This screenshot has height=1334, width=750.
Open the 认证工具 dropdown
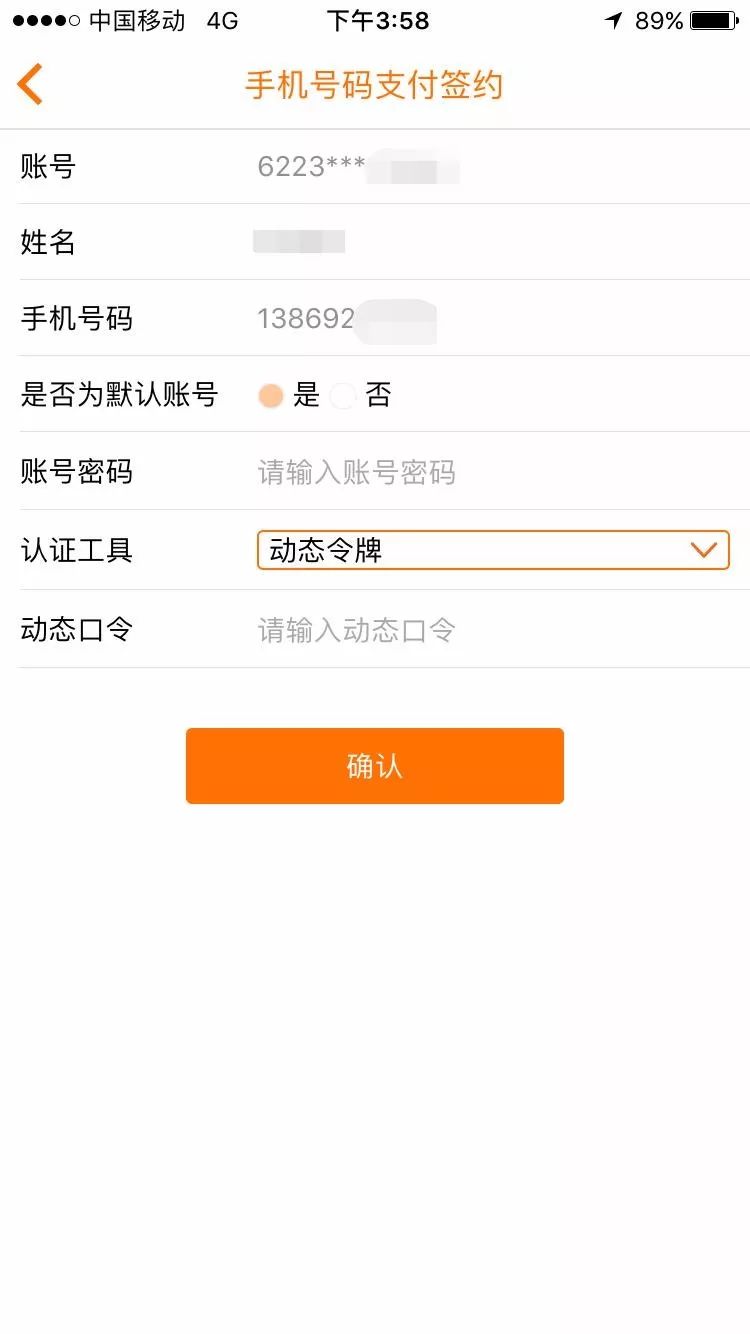coord(493,550)
